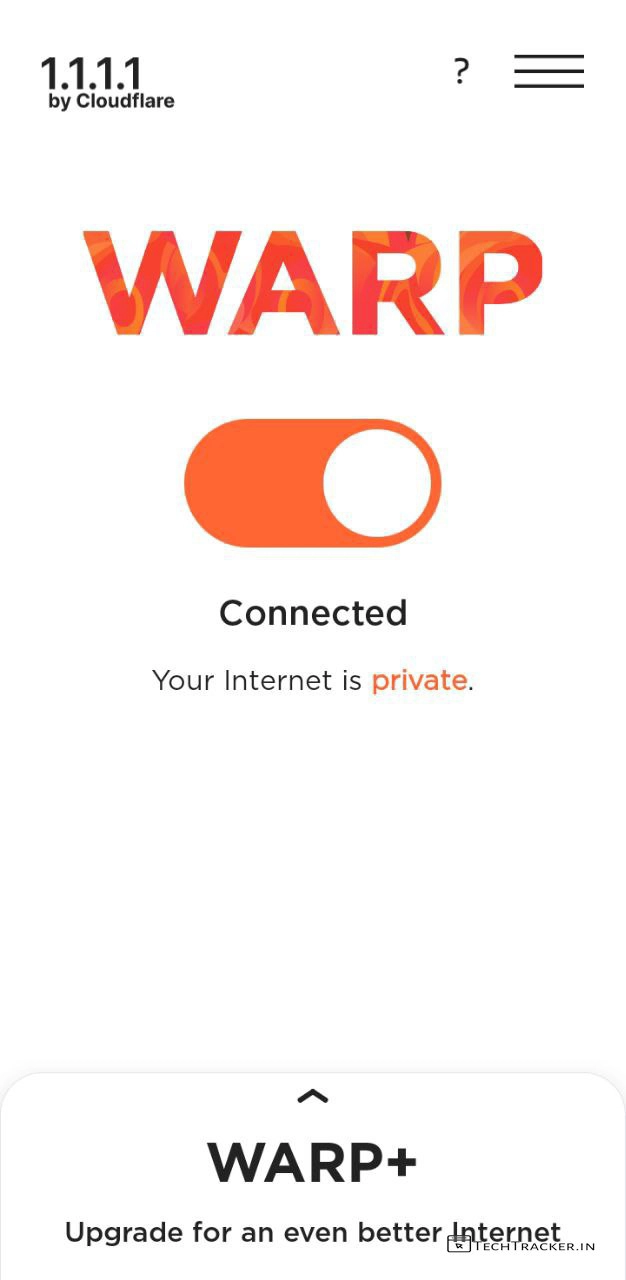Screen dimensions: 626x1280
Task: Expand the WARP+ upgrade panel
Action: pyautogui.click(x=313, y=1097)
